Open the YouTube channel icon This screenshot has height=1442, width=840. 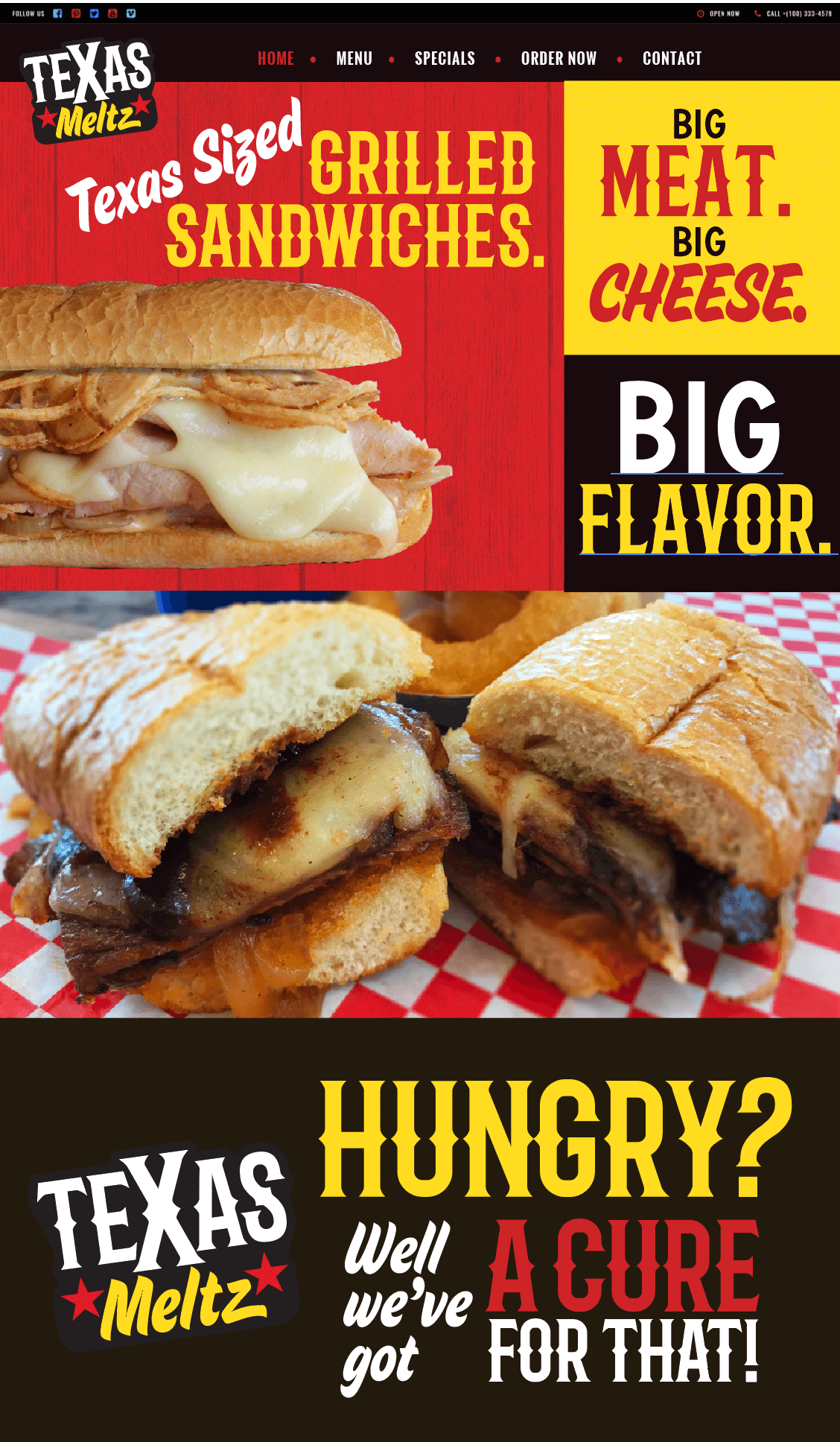pos(112,13)
